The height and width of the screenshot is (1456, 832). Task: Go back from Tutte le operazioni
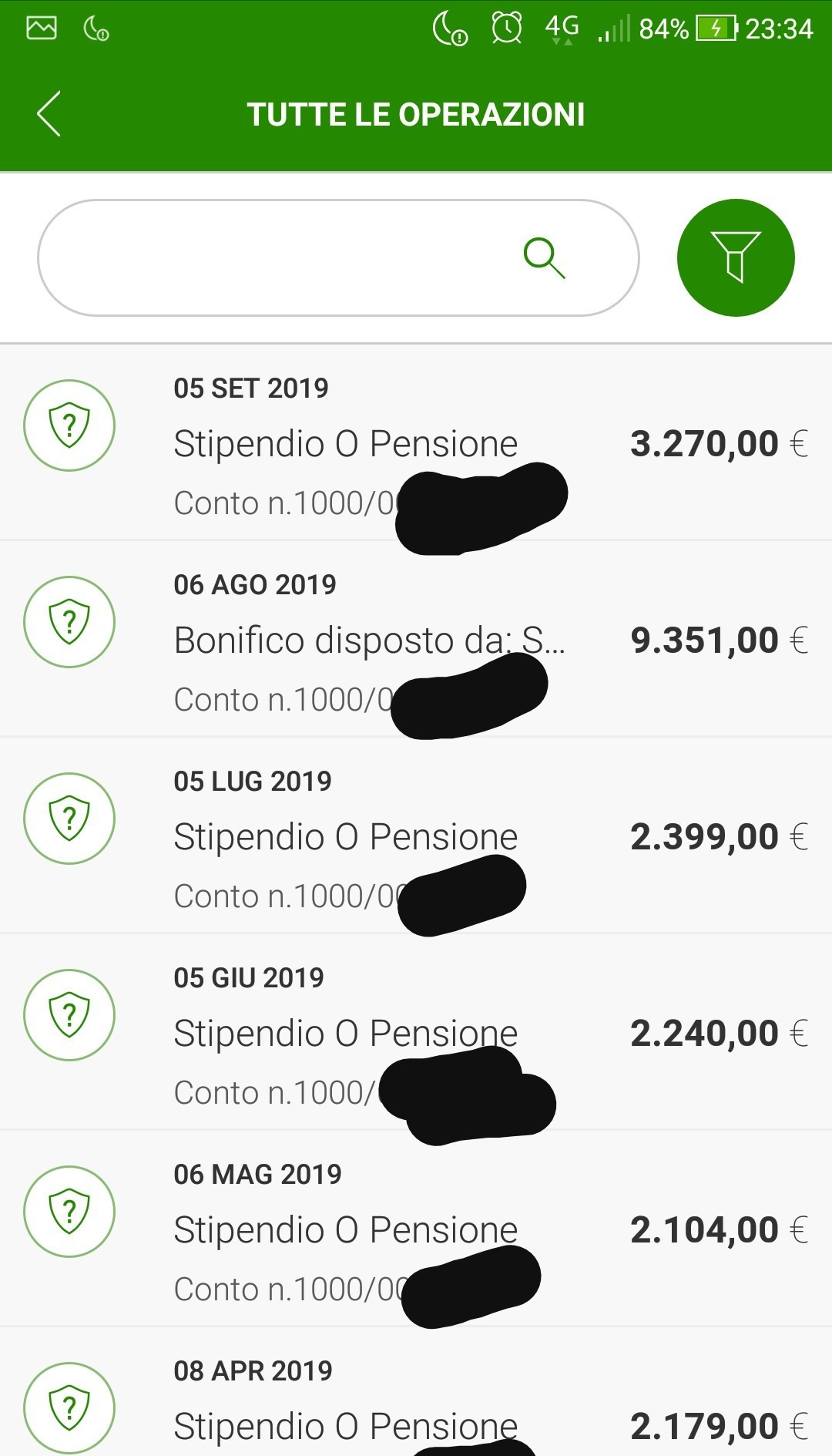point(49,114)
